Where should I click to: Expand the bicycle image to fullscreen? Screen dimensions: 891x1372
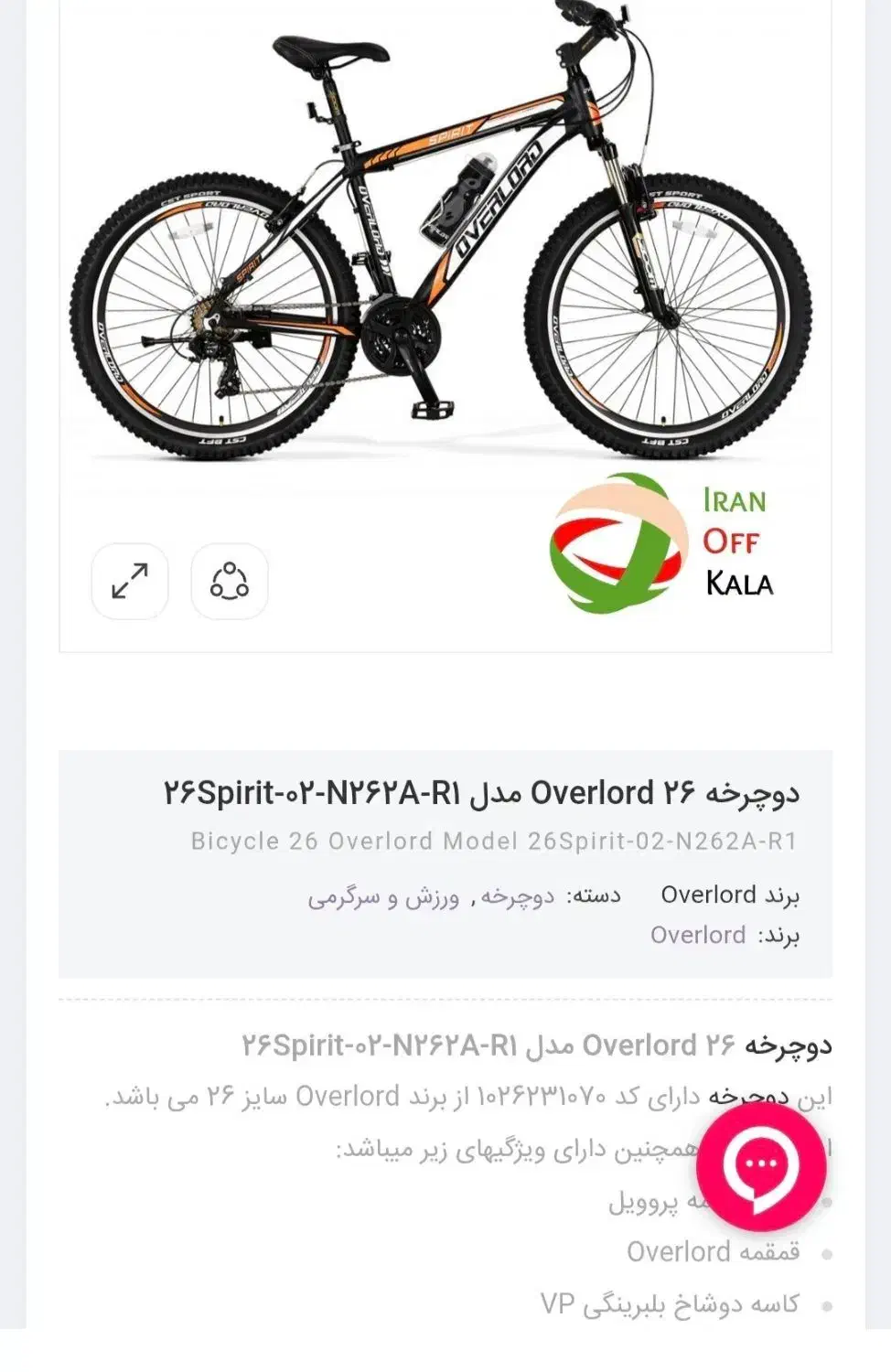coord(130,581)
